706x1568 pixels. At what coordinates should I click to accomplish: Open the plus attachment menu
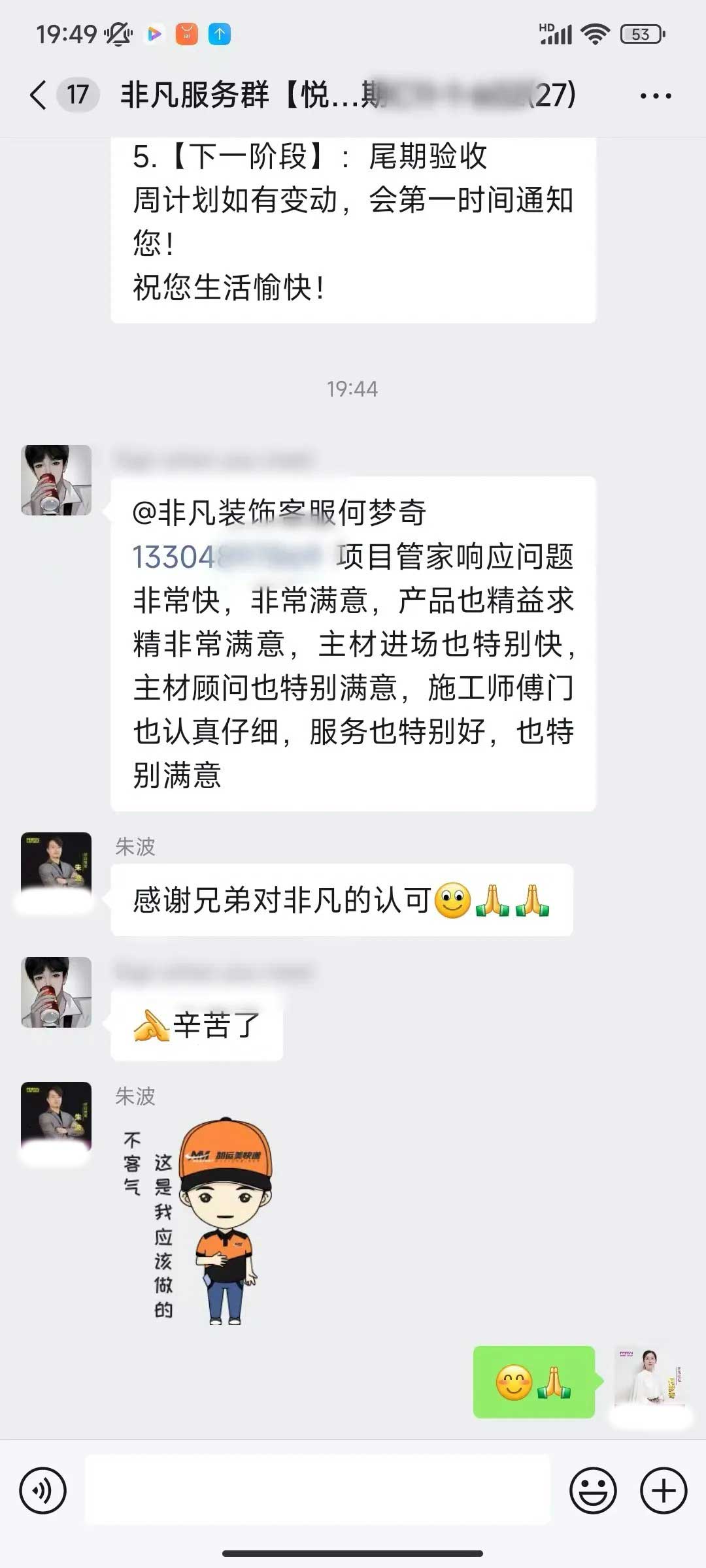tap(664, 1491)
